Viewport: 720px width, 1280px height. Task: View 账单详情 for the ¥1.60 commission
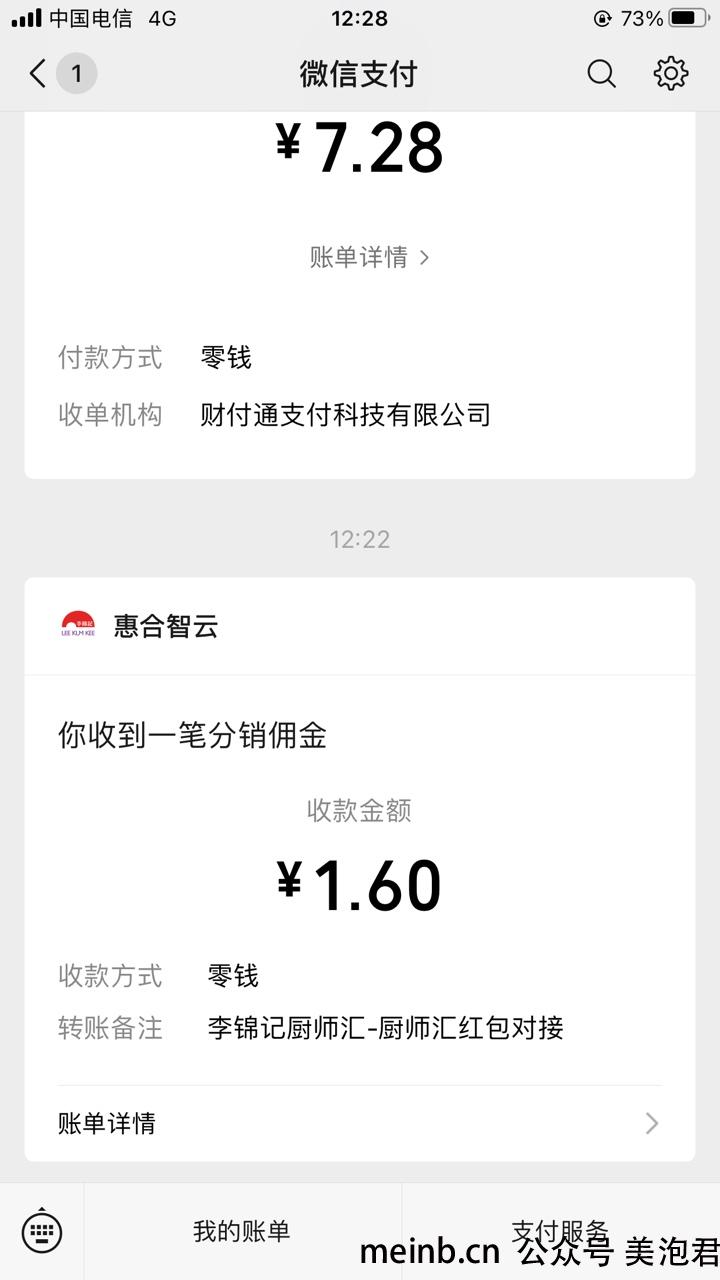click(x=360, y=1123)
